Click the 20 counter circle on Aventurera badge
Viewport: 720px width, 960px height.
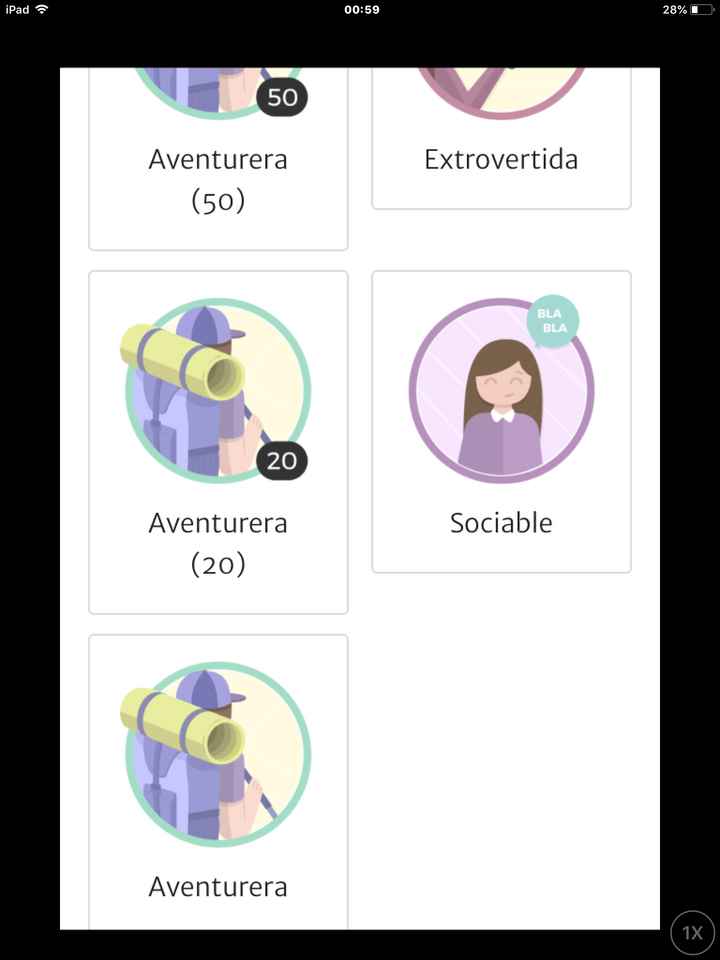click(282, 462)
